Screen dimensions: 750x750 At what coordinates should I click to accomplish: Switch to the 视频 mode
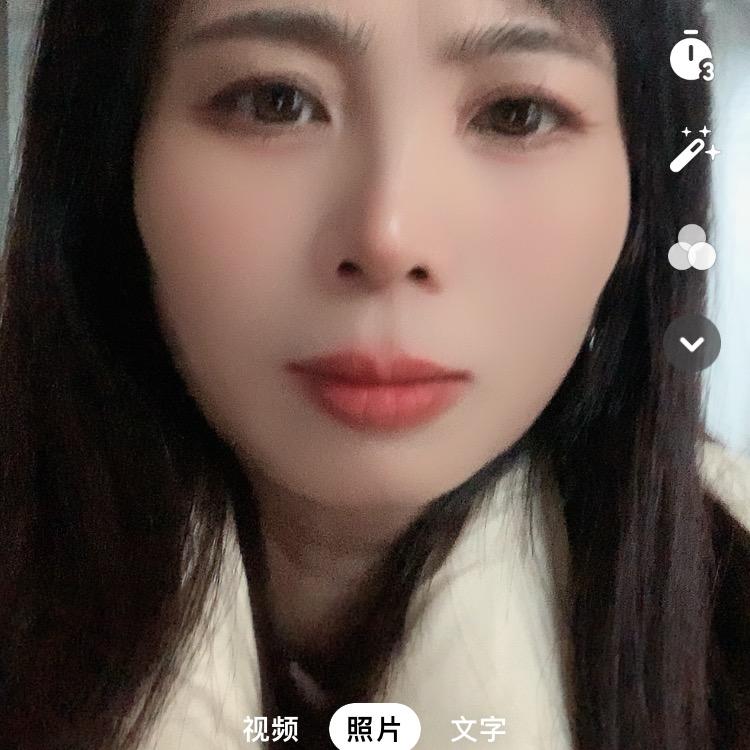click(x=270, y=729)
